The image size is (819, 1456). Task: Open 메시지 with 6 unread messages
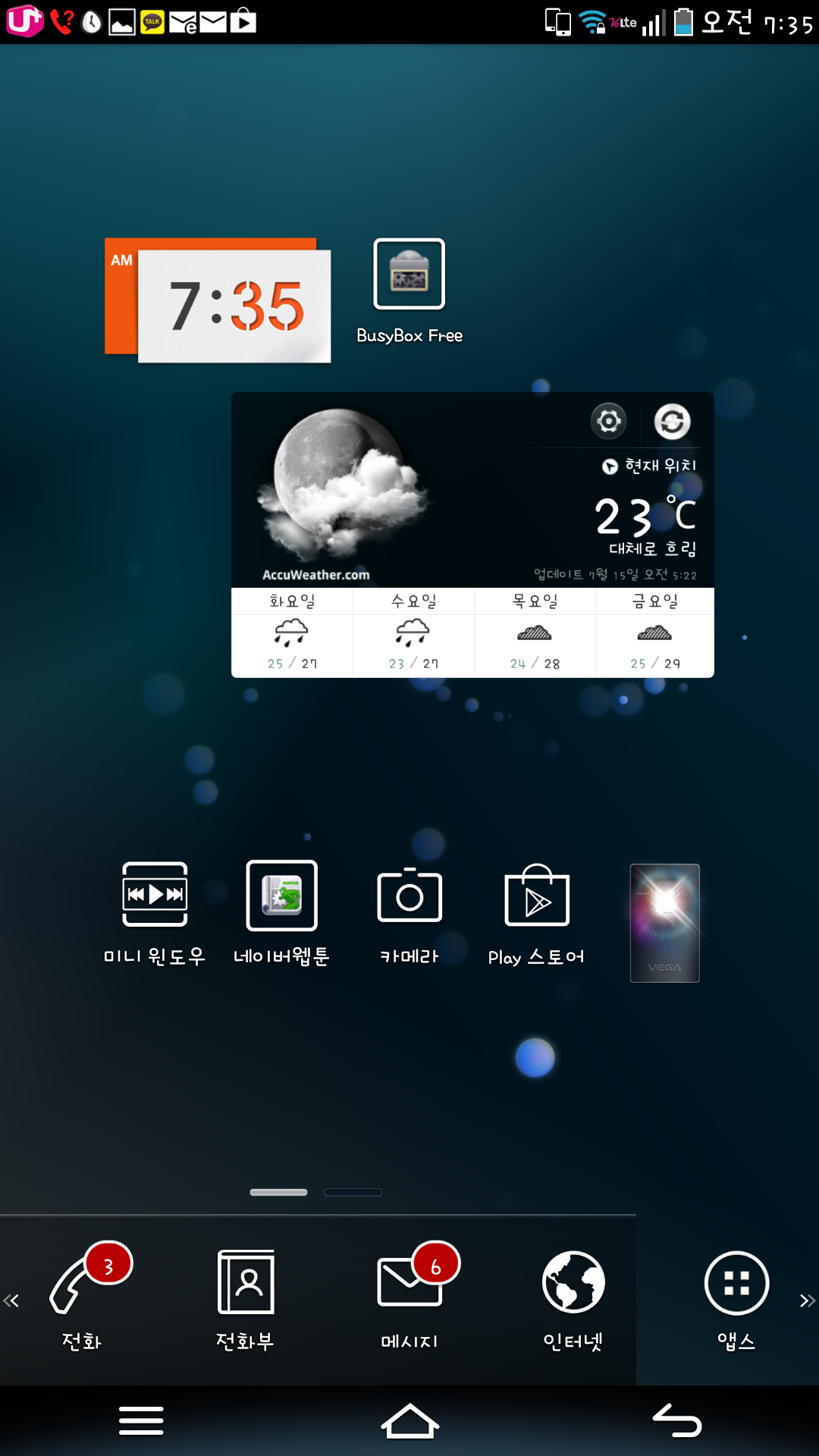409,1283
